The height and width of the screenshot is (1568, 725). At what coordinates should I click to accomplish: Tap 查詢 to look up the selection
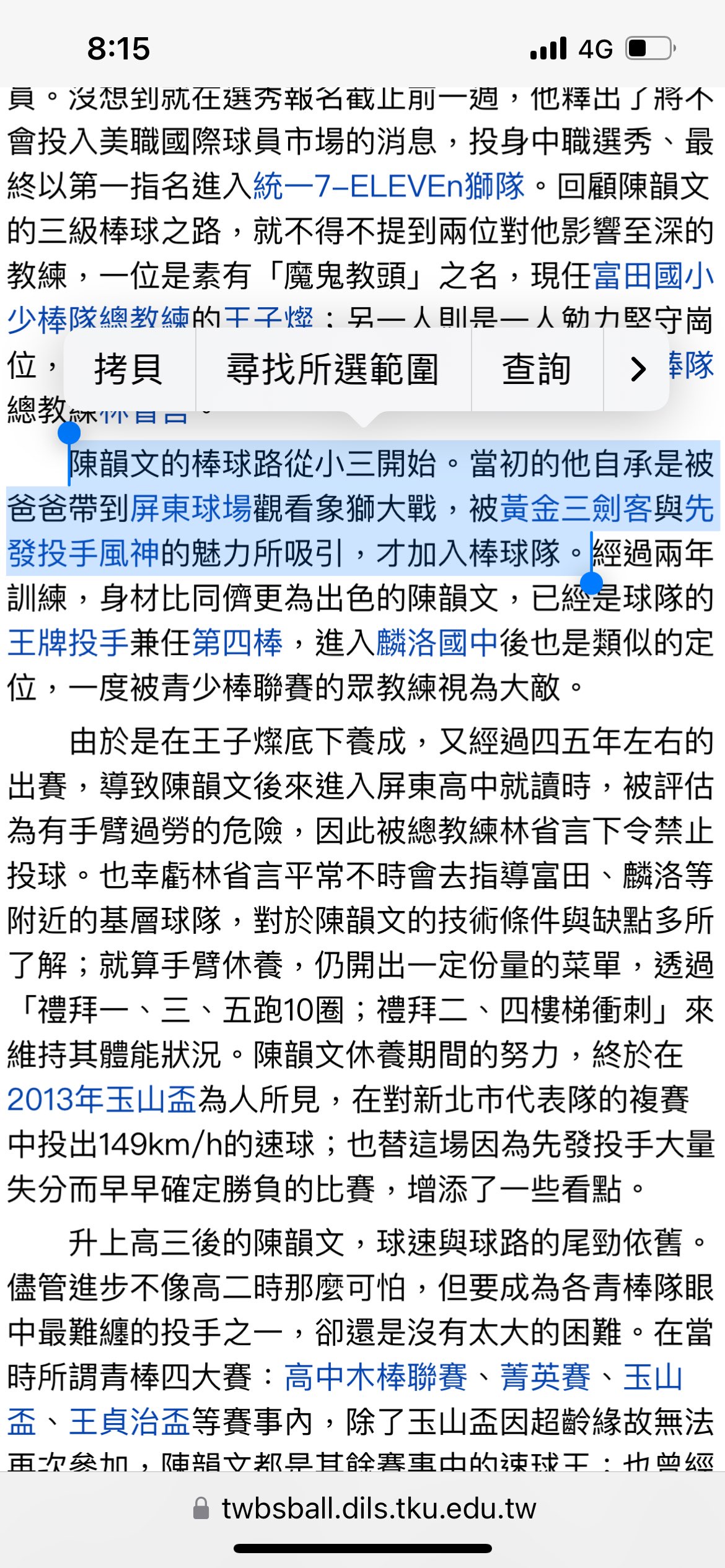(537, 370)
